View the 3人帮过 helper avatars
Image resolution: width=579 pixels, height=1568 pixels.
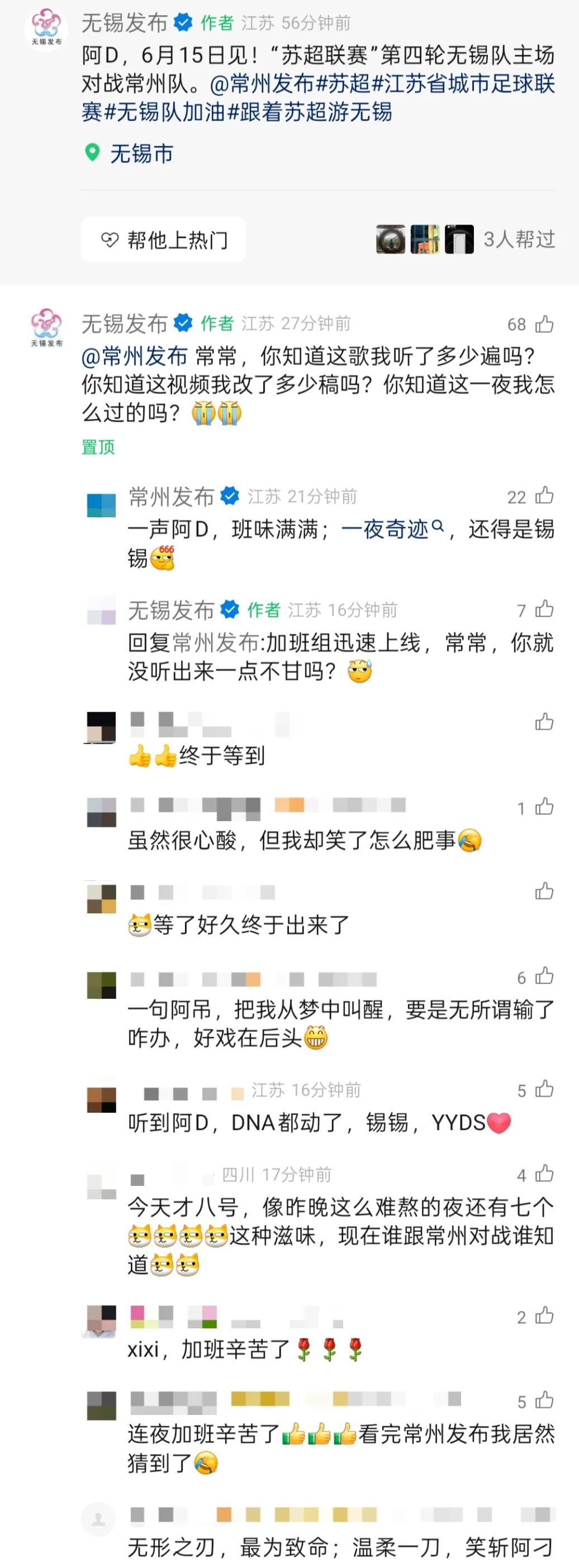tap(424, 239)
